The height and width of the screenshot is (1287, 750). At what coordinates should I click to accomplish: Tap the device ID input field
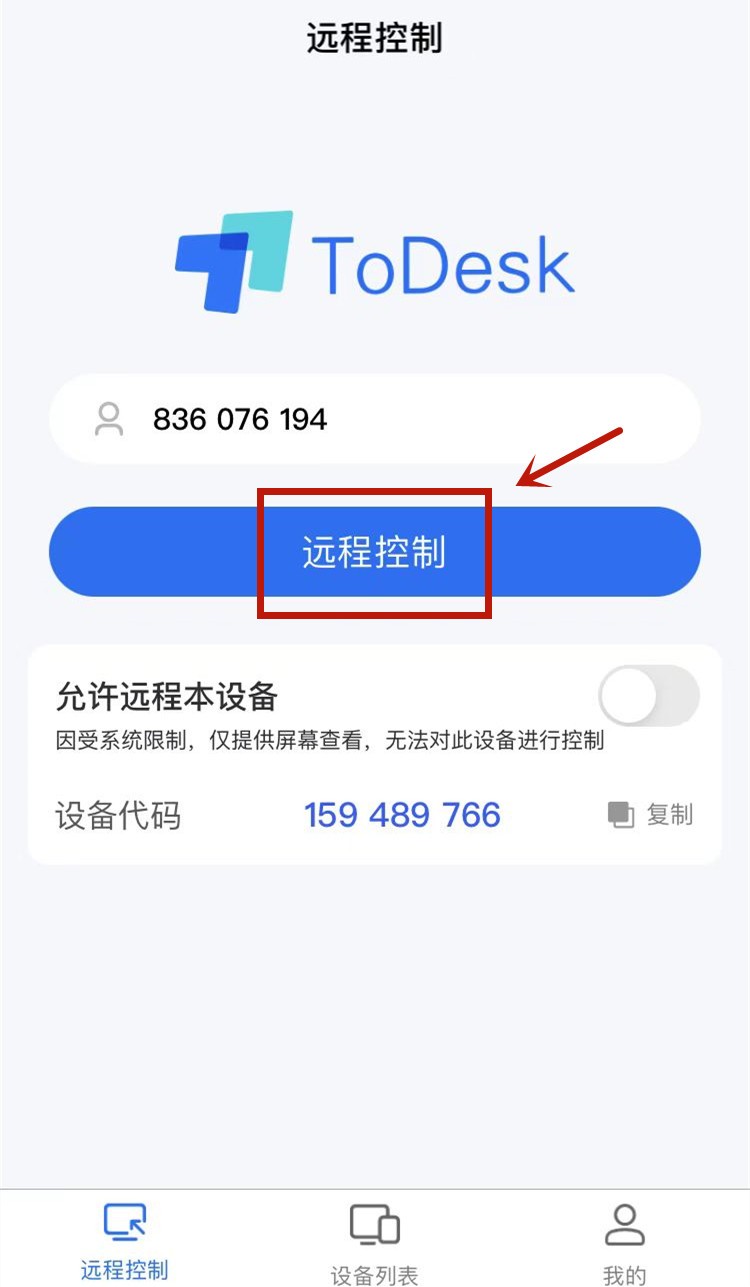click(x=400, y=419)
